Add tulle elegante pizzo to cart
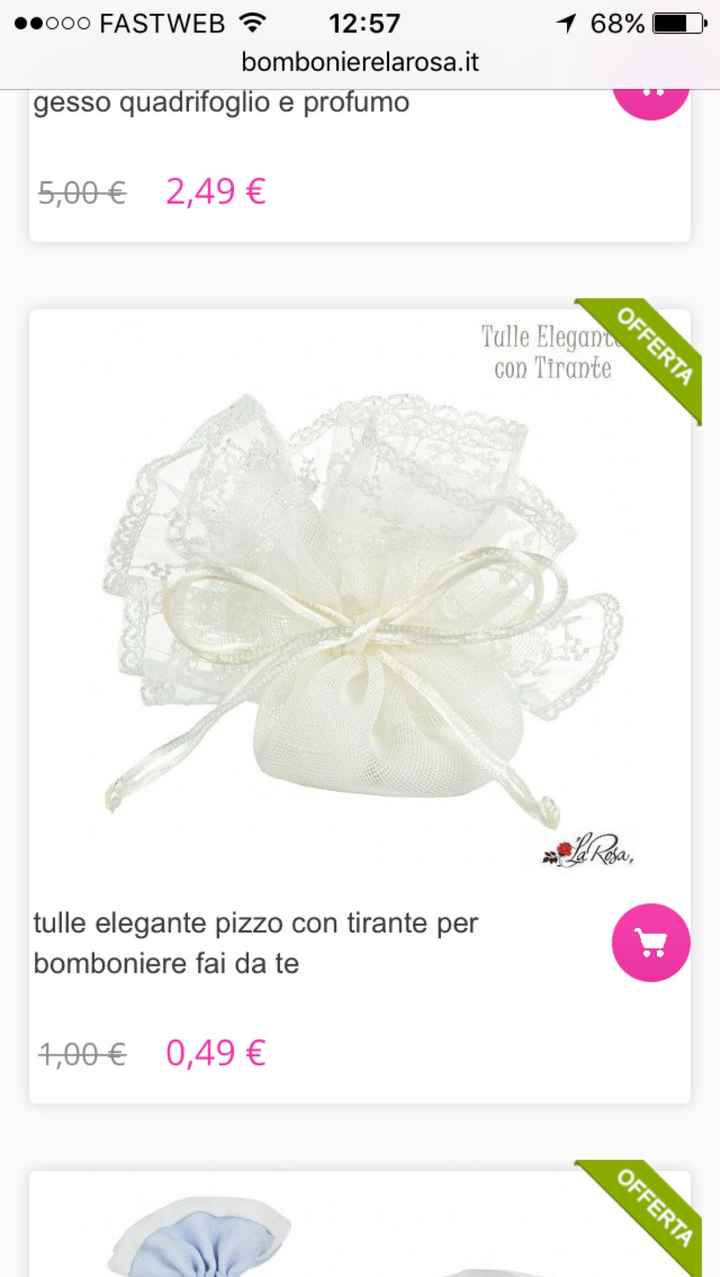This screenshot has height=1277, width=720. (651, 942)
